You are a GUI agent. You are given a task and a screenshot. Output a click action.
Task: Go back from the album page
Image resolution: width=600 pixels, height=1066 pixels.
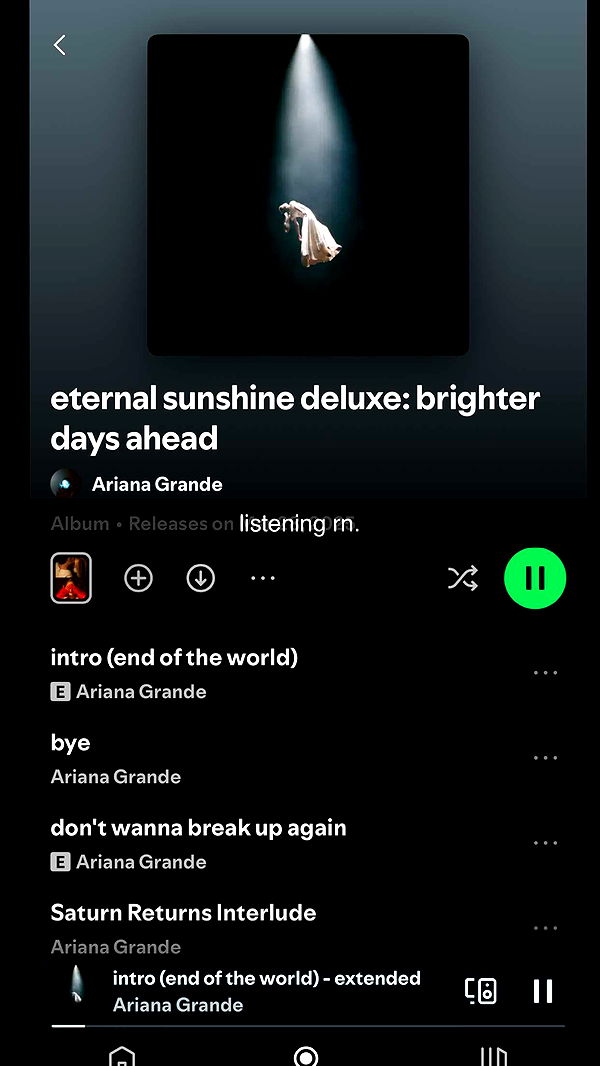click(x=60, y=45)
